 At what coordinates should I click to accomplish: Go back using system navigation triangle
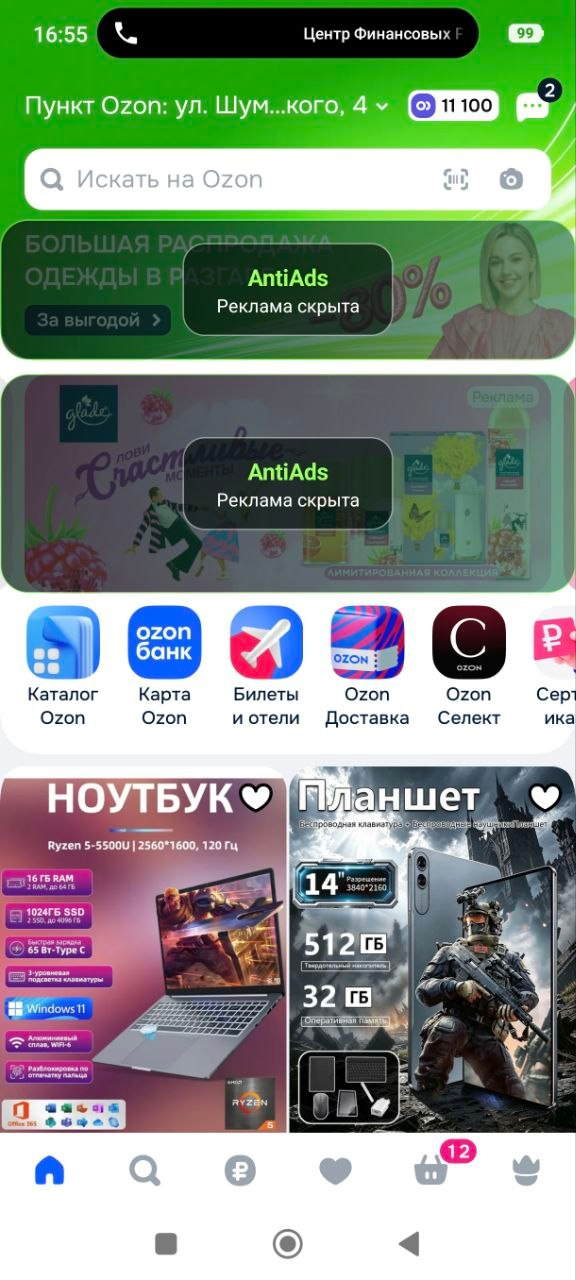(408, 1243)
